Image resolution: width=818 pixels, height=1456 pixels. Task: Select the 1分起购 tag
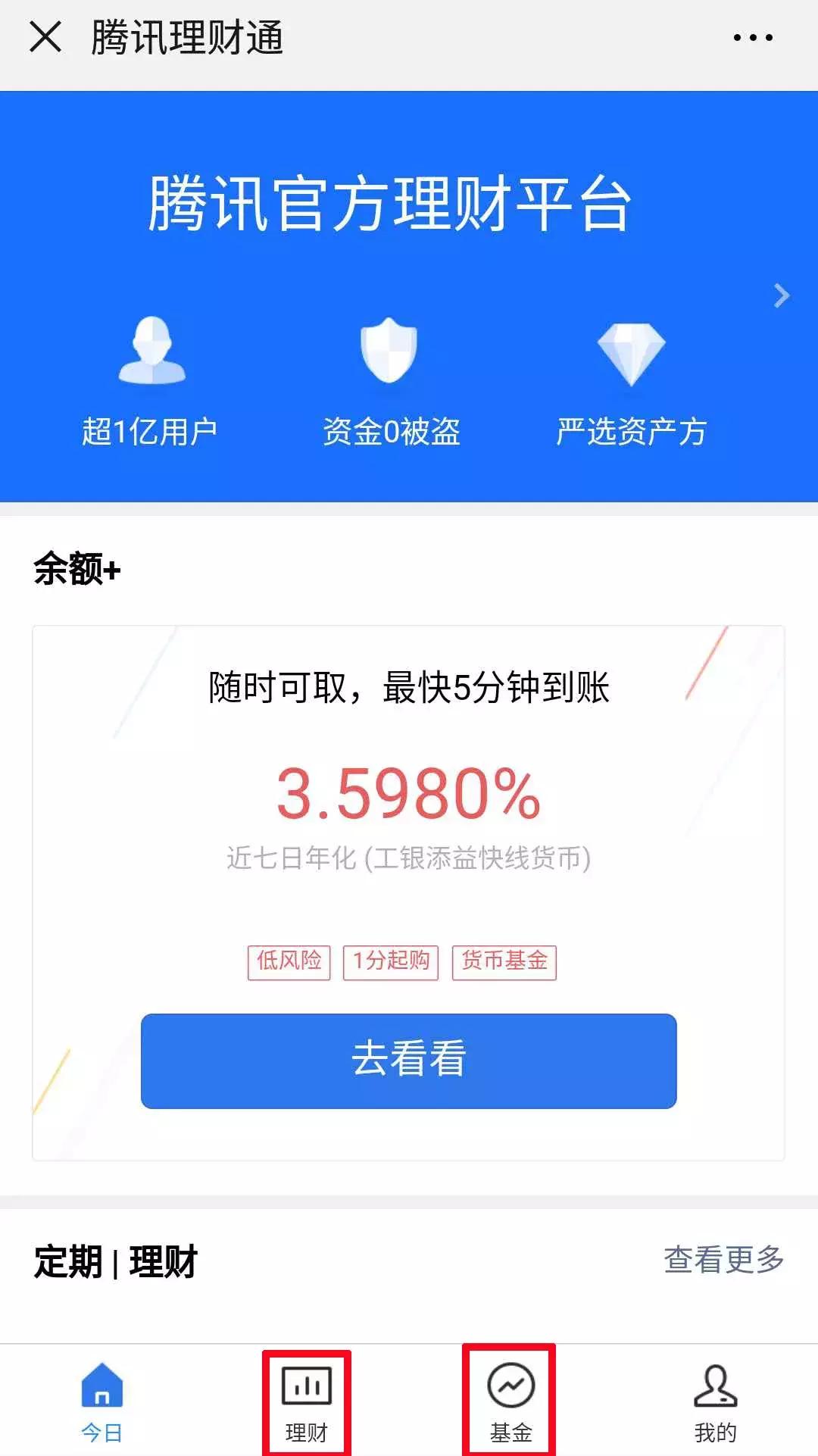point(392,961)
